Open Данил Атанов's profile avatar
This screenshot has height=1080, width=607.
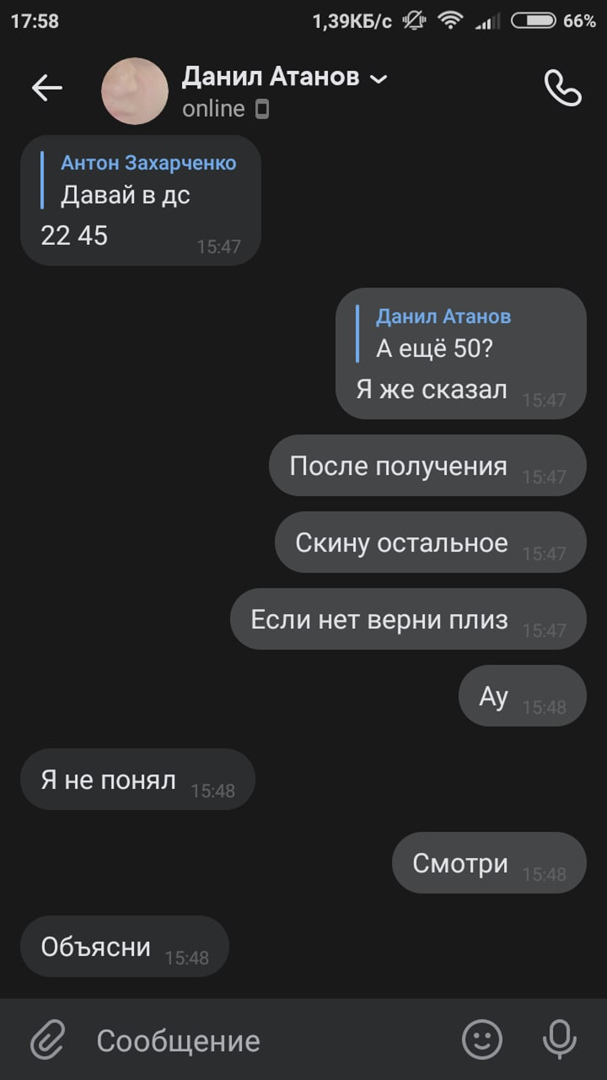pos(134,91)
